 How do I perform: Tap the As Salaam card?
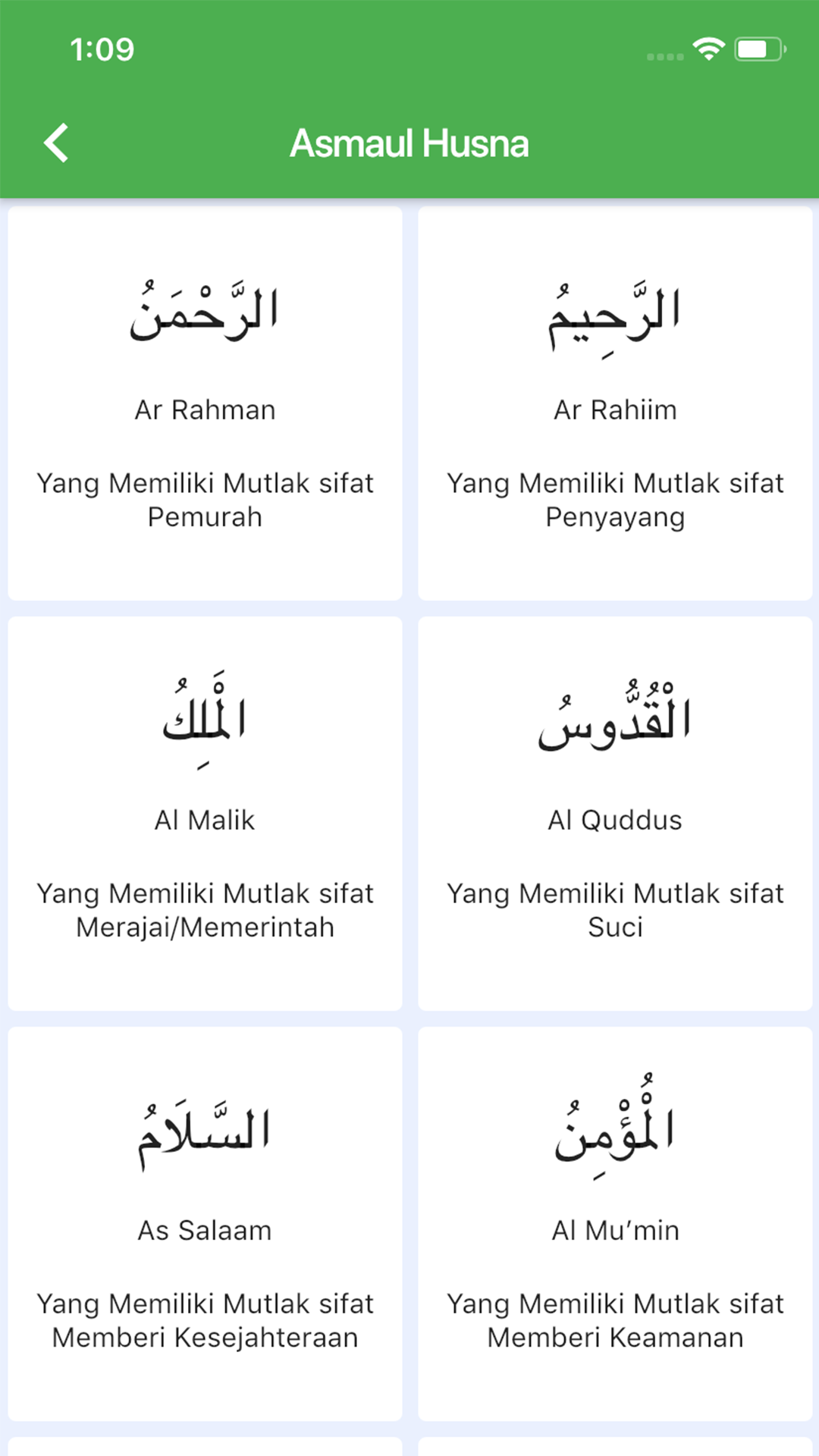(x=205, y=1224)
